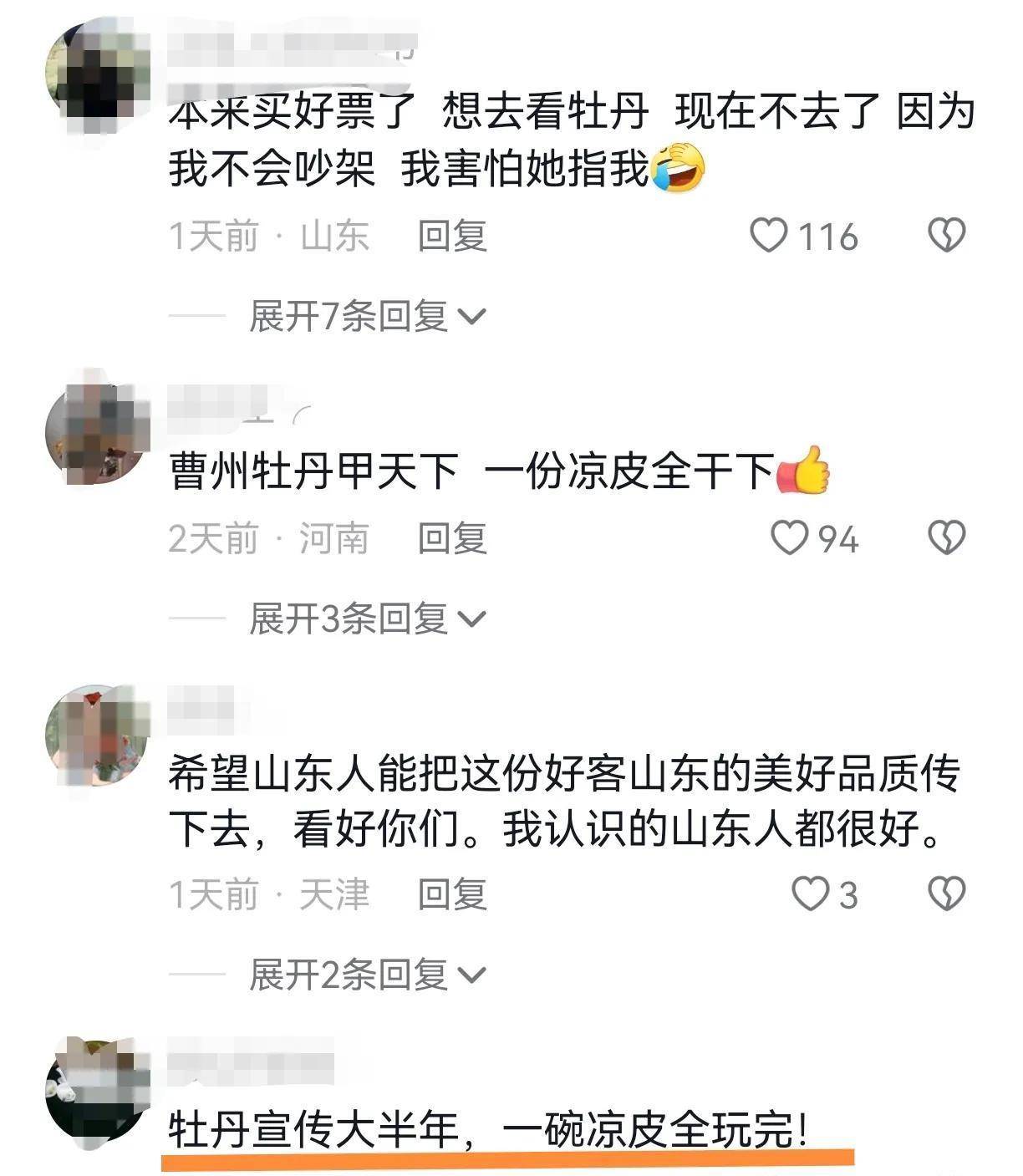This screenshot has height=1176, width=1023.
Task: Dislike the Tianjin comment with 3 likes
Action: pyautogui.click(x=946, y=894)
